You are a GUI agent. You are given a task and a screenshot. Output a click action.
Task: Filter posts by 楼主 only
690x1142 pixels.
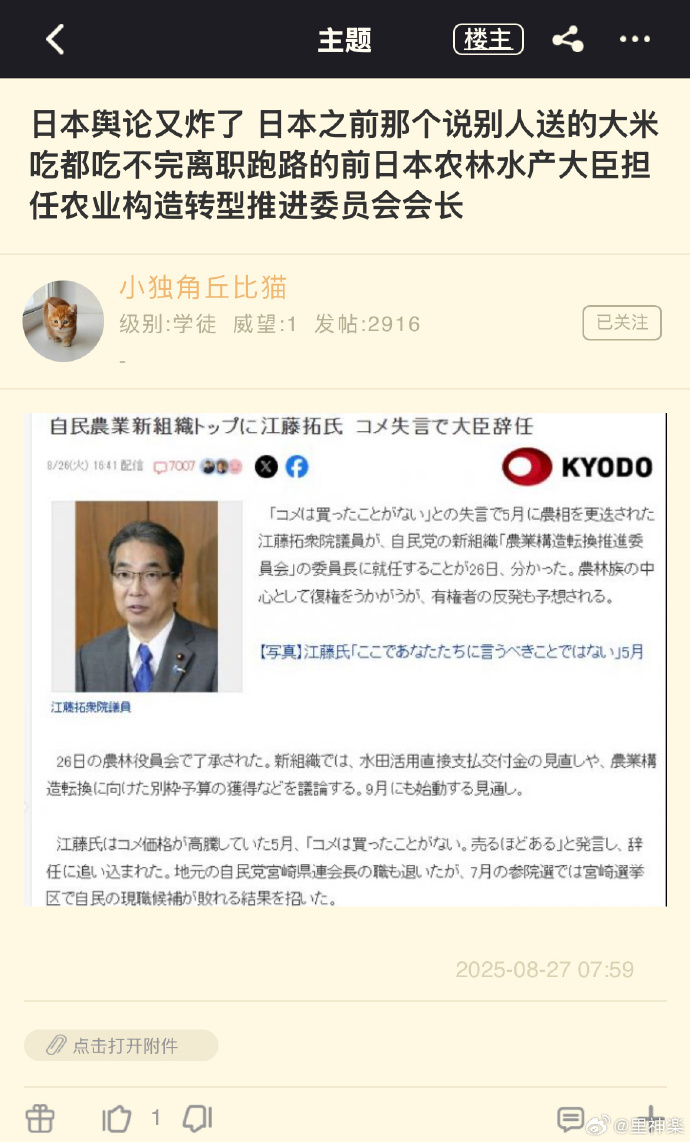(488, 39)
